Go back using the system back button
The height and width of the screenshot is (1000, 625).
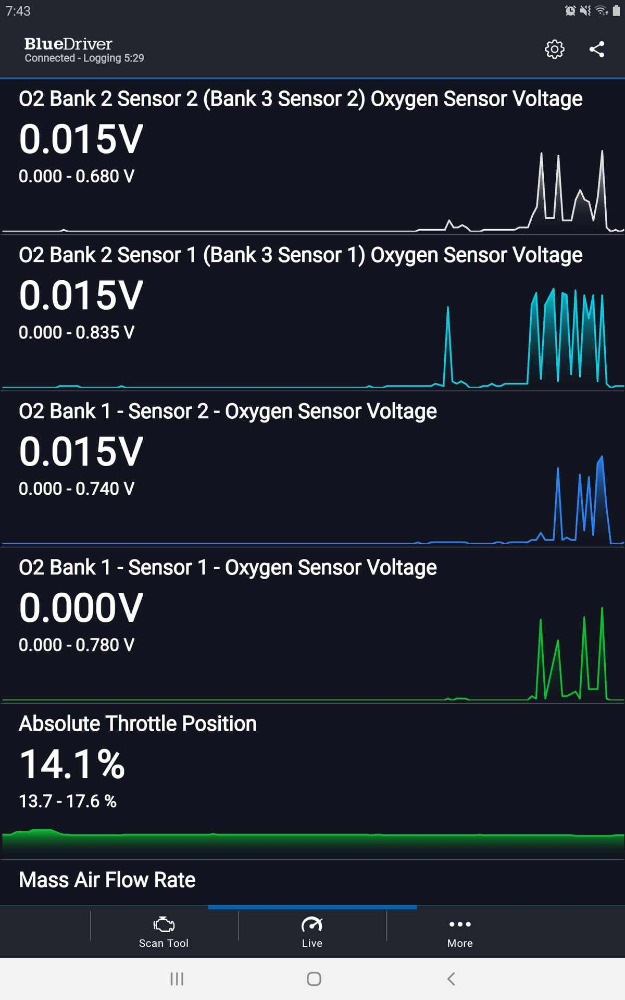pos(451,978)
